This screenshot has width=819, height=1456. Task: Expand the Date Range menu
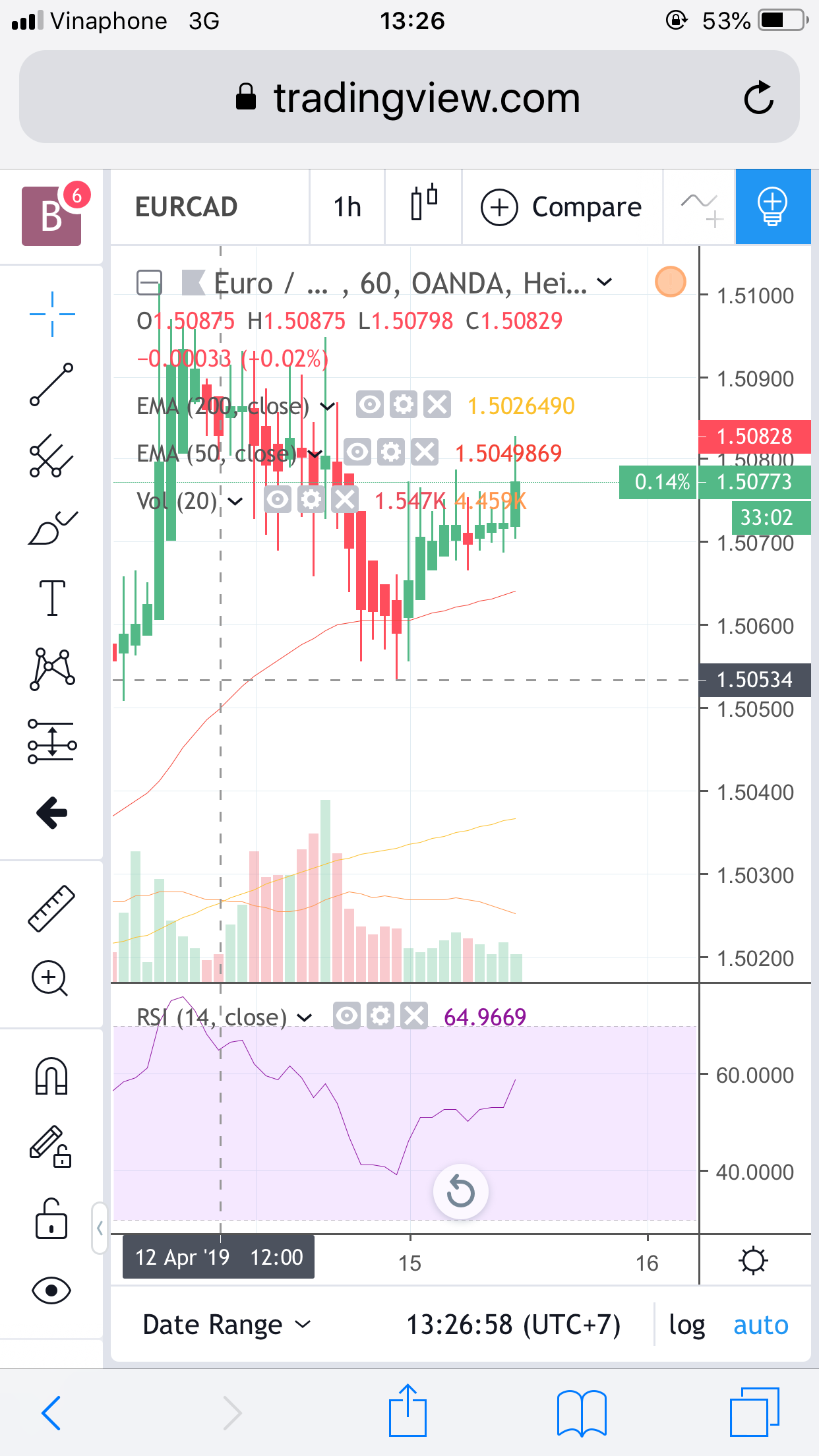click(226, 1324)
